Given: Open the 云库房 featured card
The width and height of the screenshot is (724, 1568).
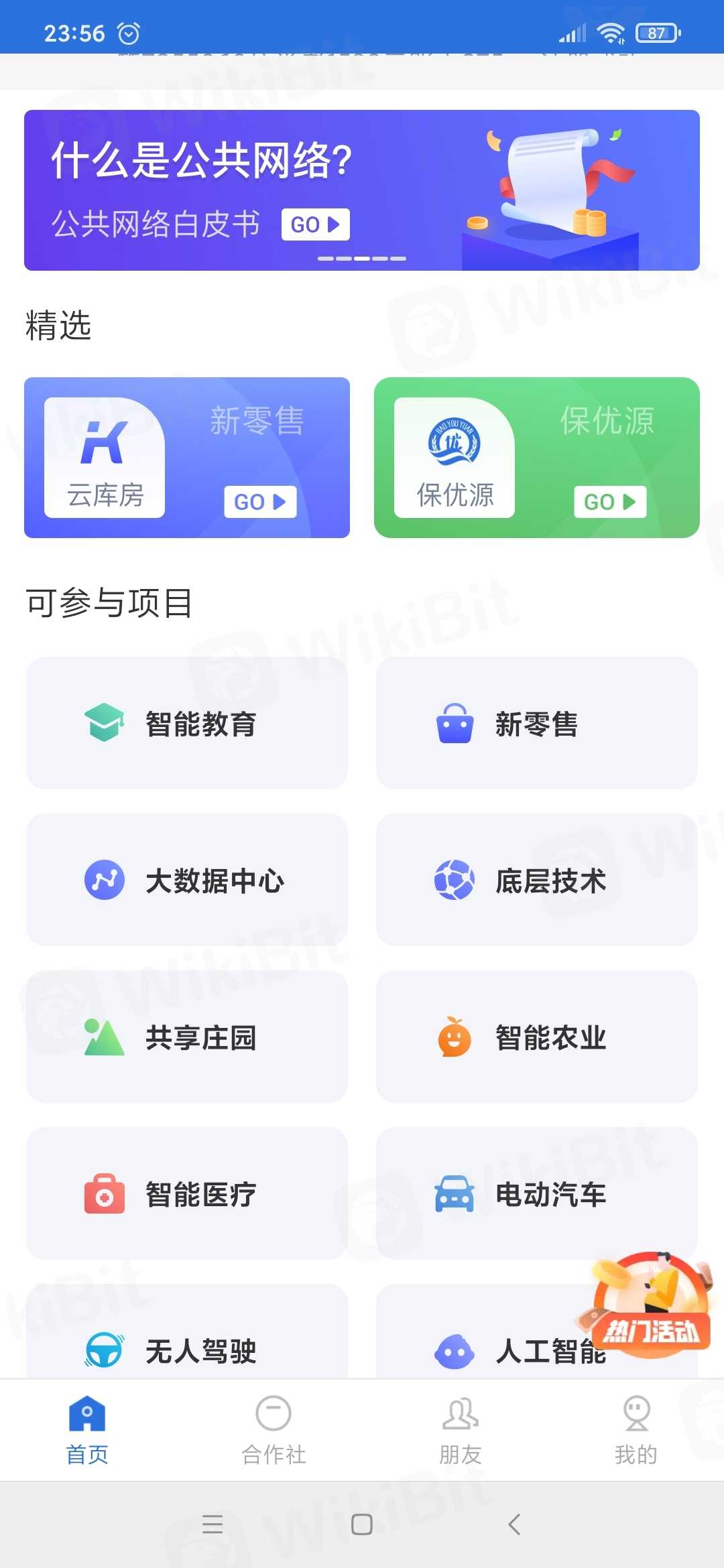Looking at the screenshot, I should pos(187,458).
